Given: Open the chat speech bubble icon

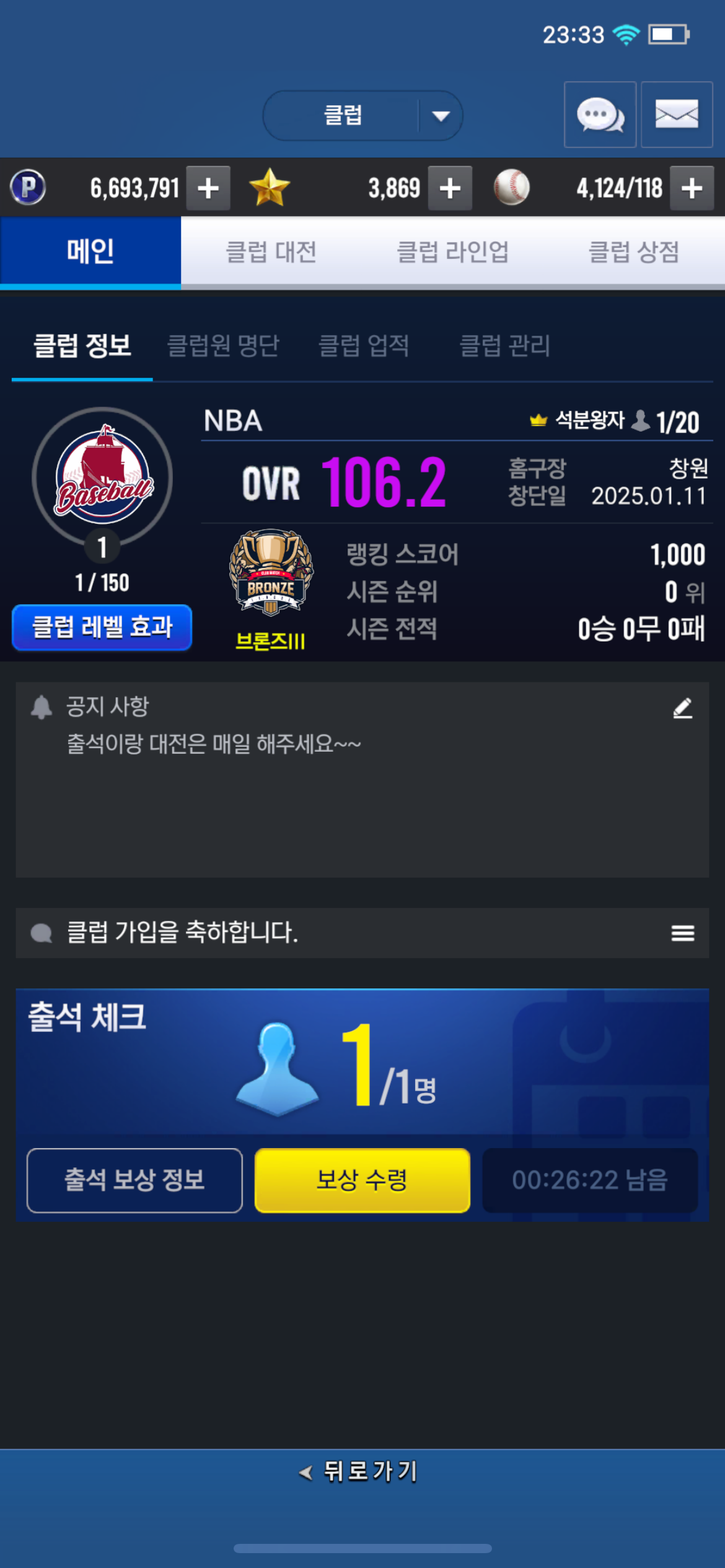Looking at the screenshot, I should coord(599,115).
